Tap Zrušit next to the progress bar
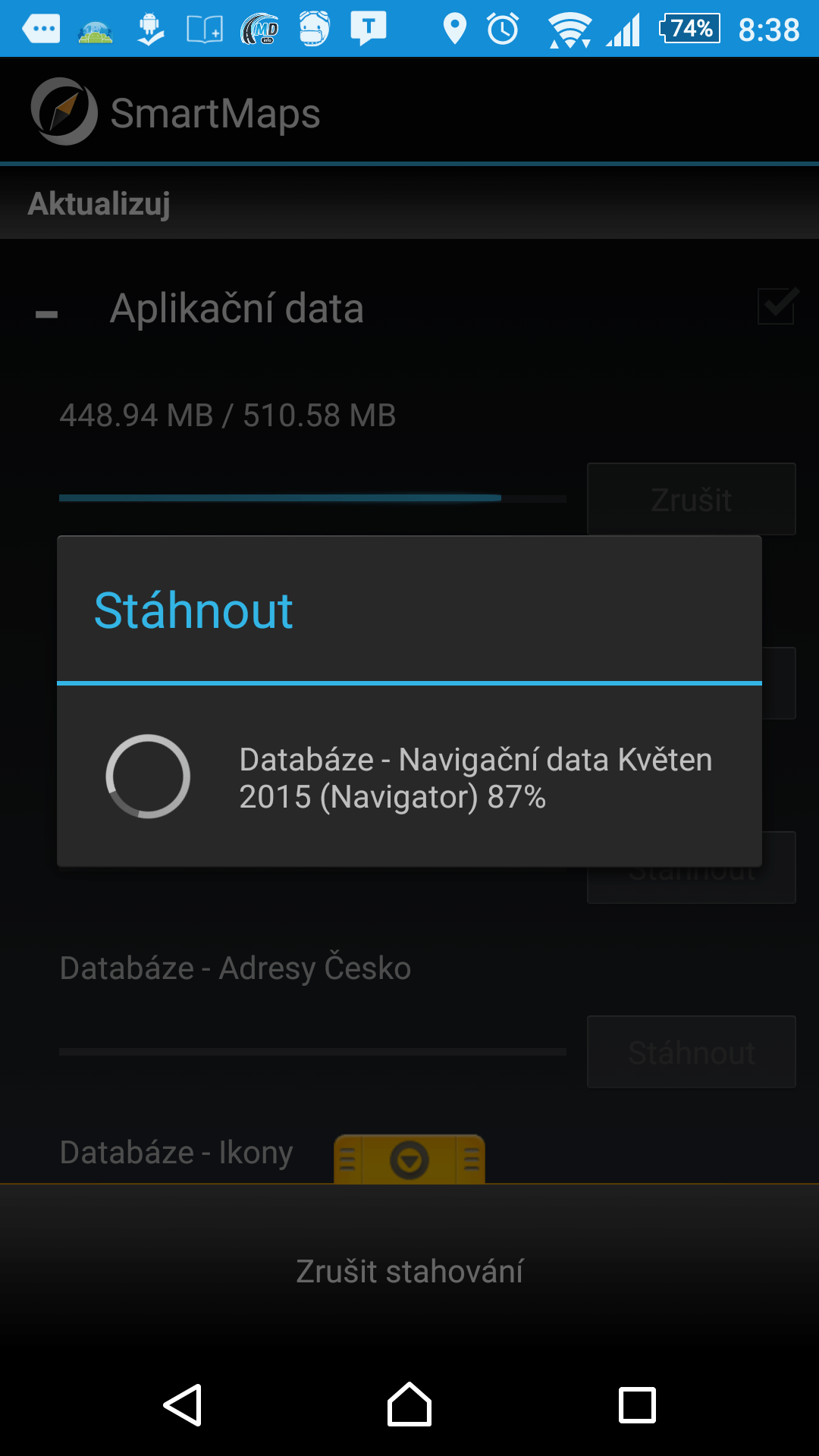Viewport: 819px width, 1456px height. coord(692,500)
